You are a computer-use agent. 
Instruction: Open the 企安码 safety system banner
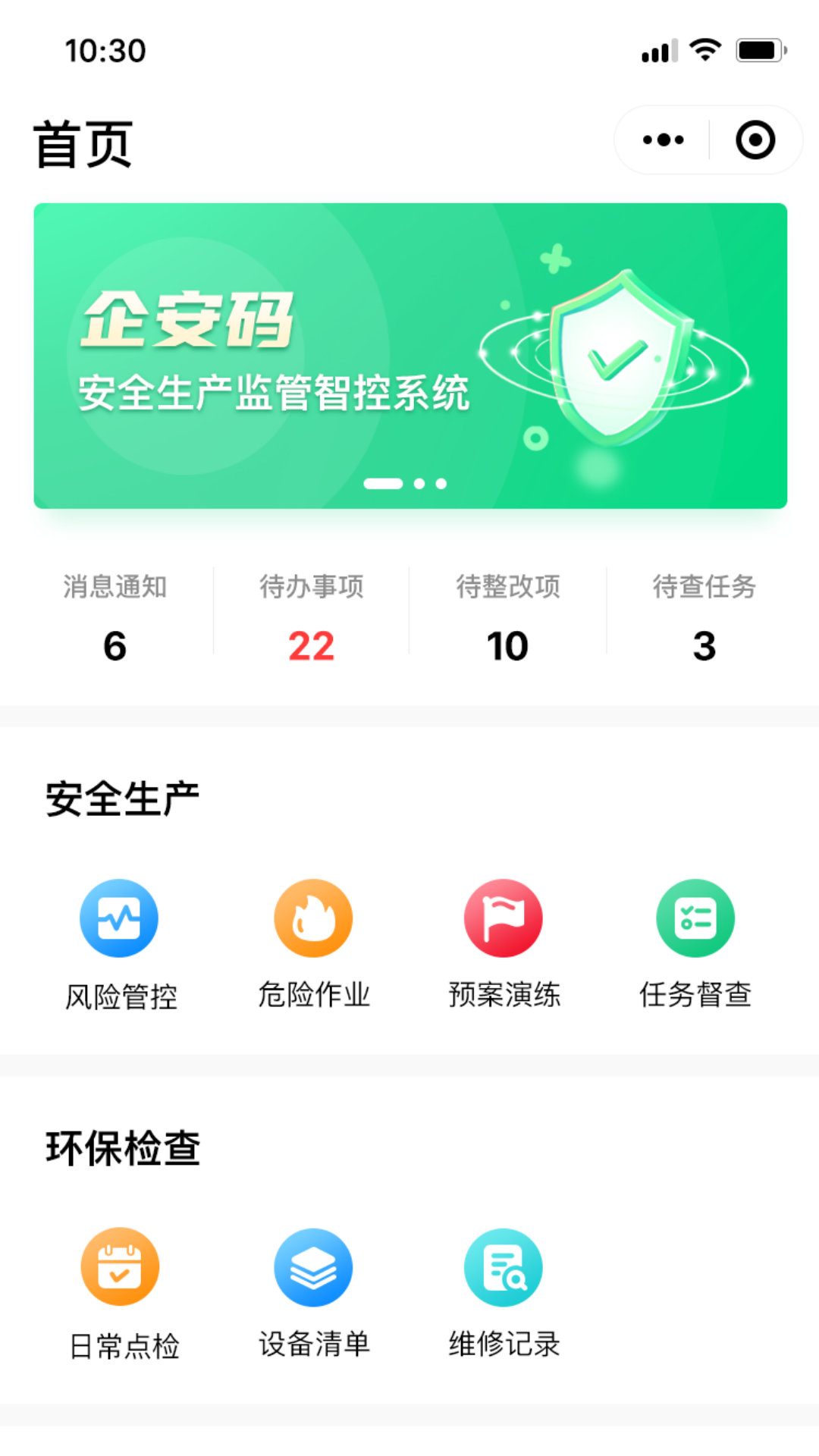pyautogui.click(x=410, y=355)
